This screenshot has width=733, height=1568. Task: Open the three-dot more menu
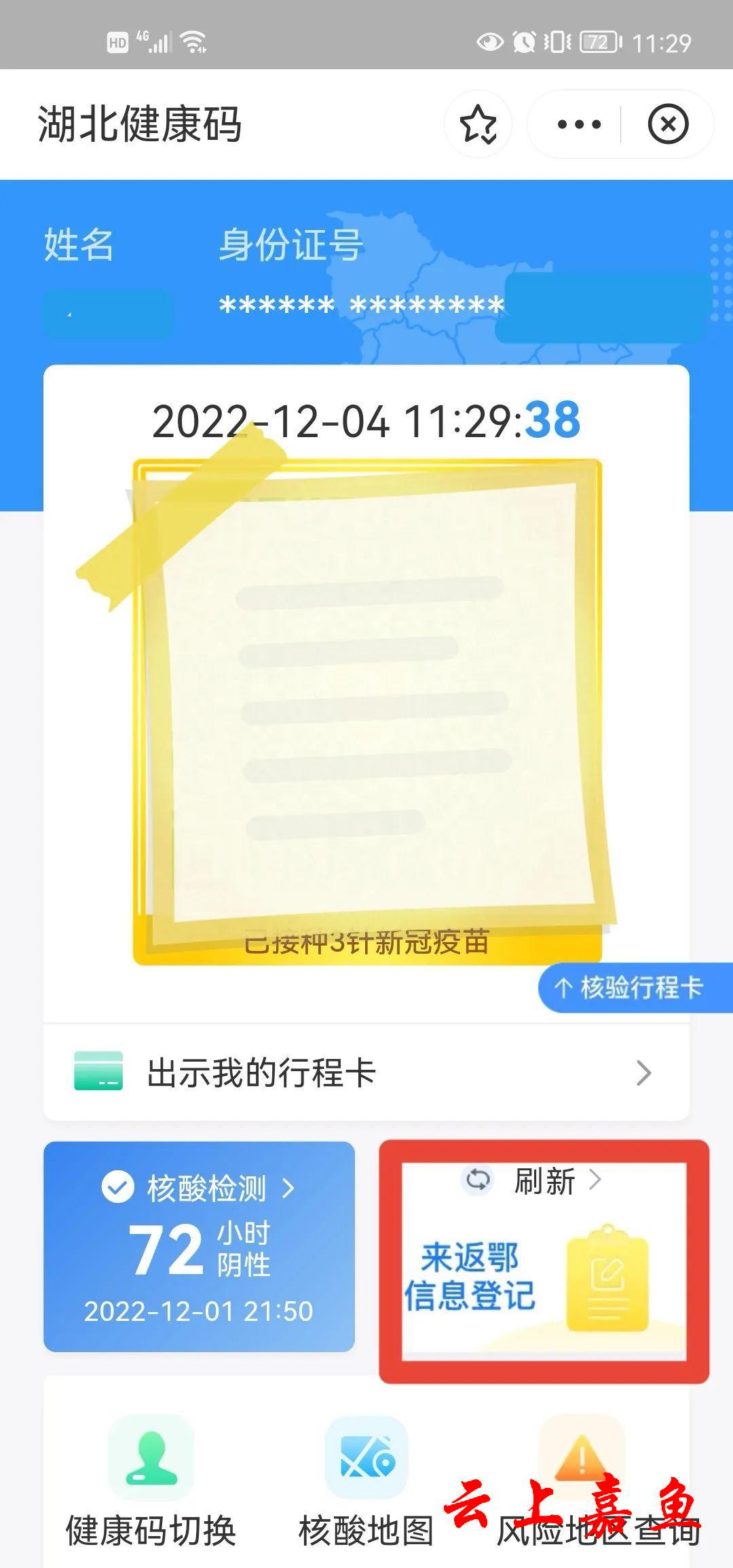click(x=578, y=124)
